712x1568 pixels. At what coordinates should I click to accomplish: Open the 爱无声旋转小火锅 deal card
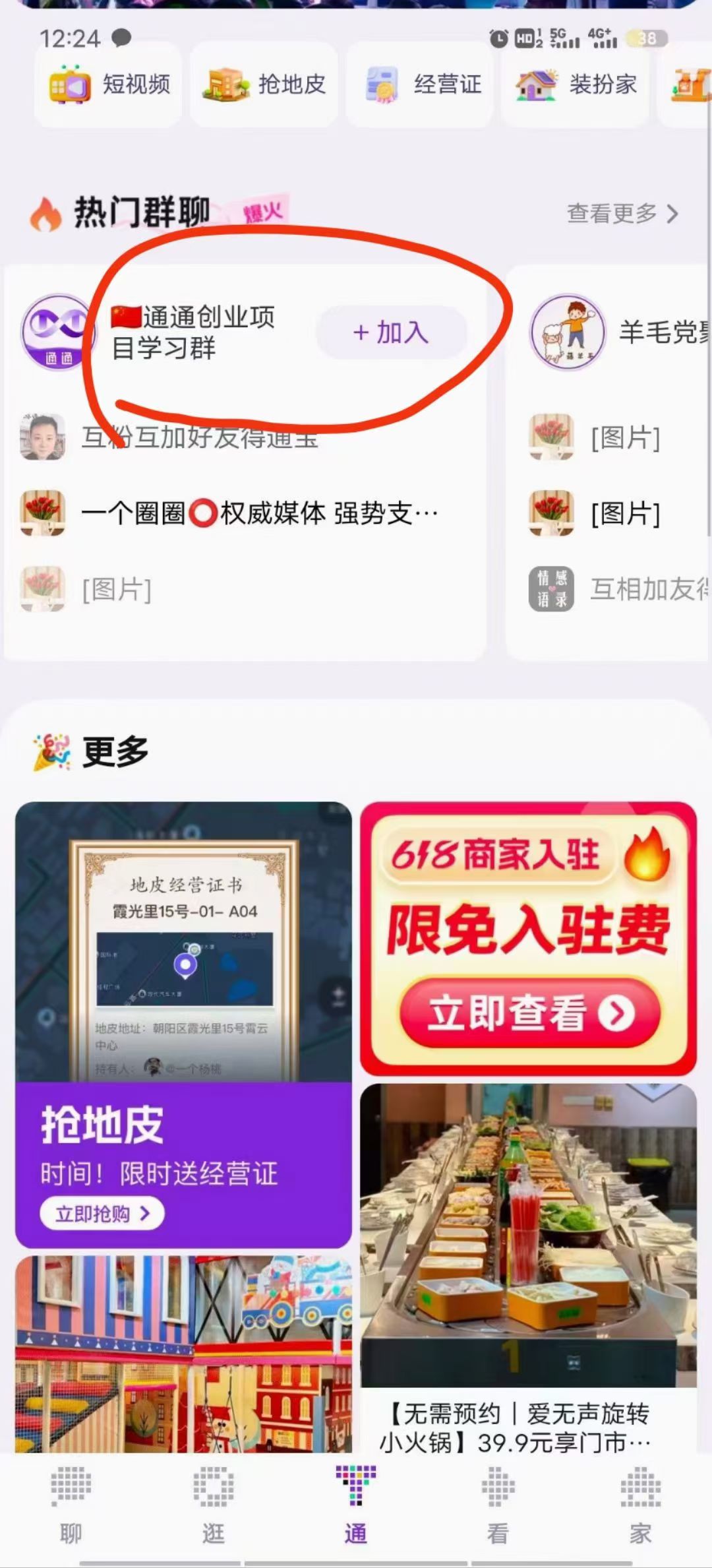(x=529, y=1267)
